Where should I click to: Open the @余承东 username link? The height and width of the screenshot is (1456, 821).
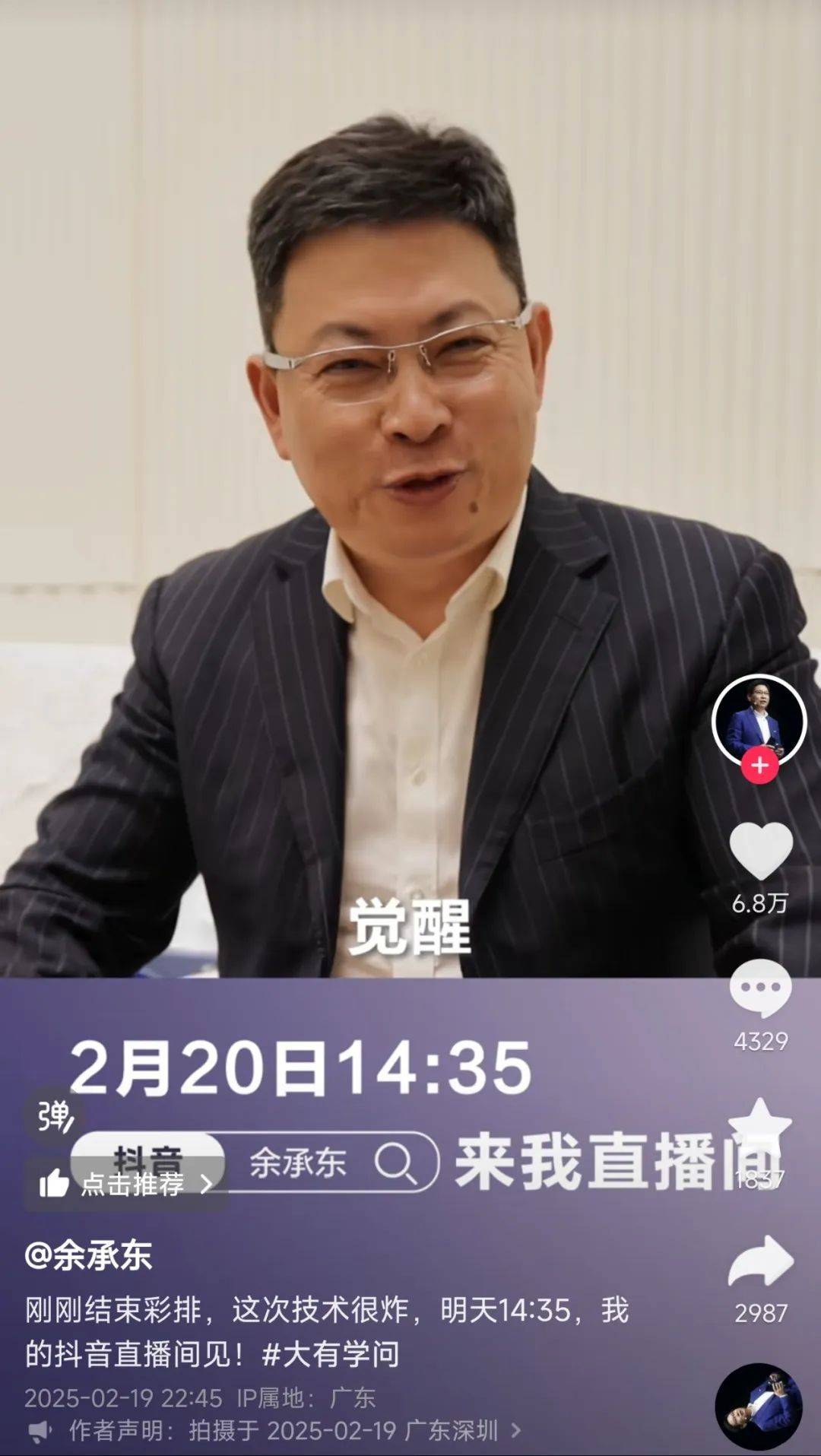coord(89,1256)
